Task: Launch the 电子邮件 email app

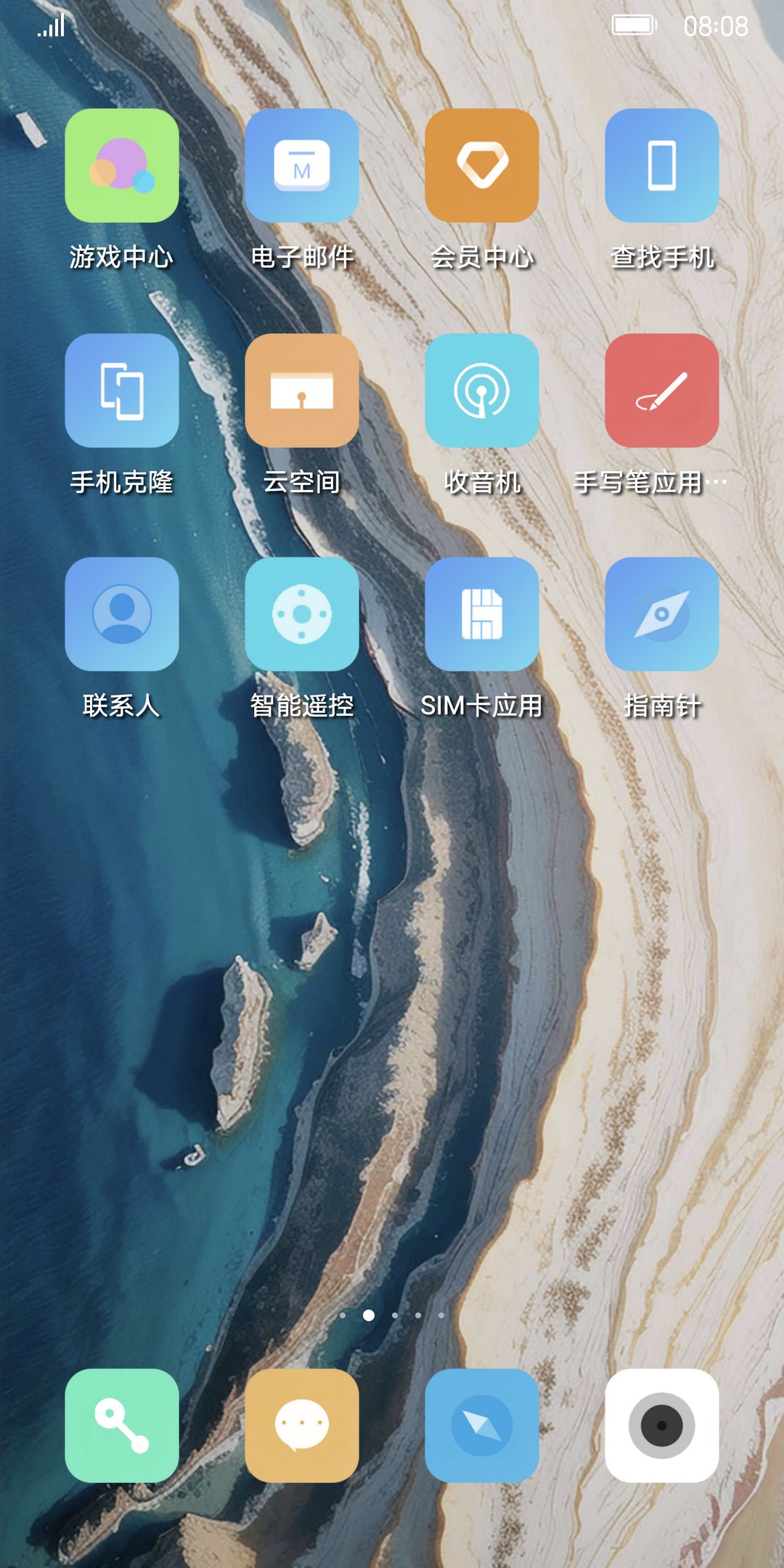Action: 302,166
